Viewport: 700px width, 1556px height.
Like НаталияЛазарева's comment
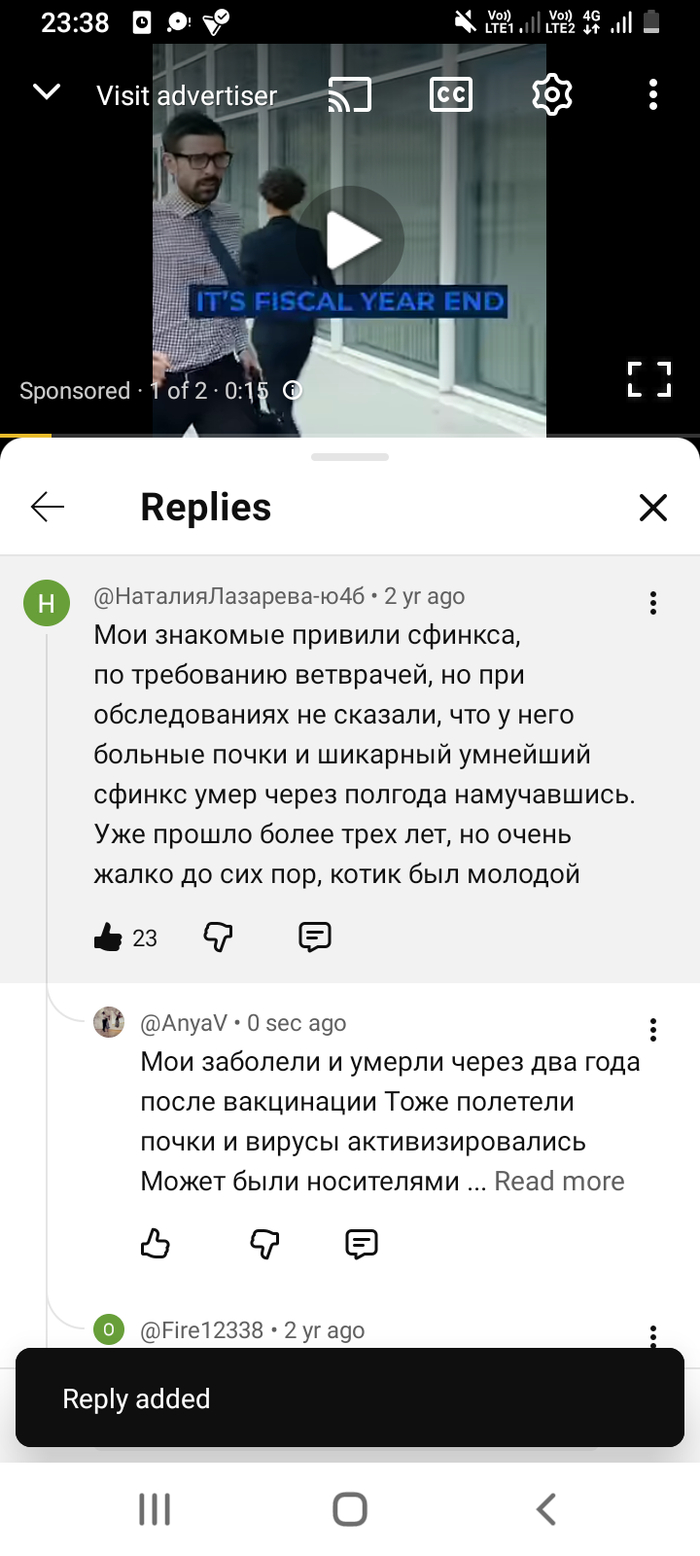(x=108, y=937)
